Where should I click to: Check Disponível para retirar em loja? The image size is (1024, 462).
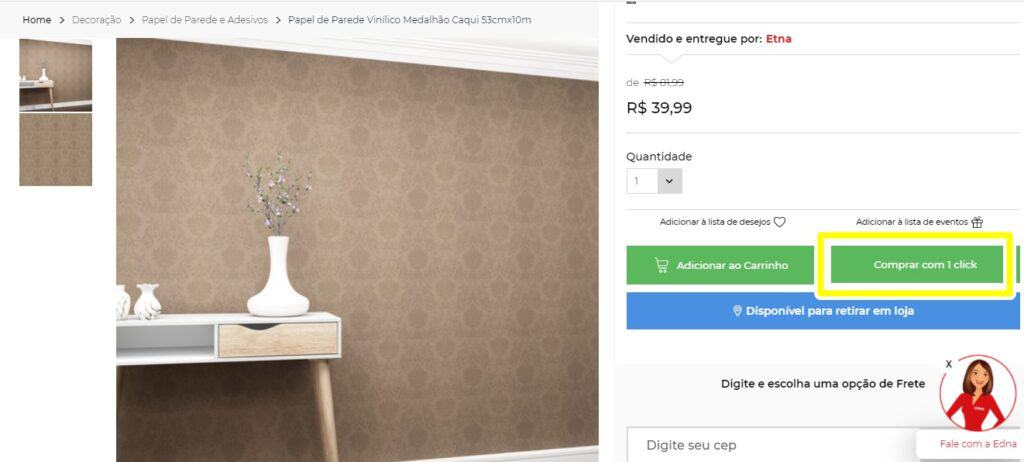pyautogui.click(x=822, y=311)
